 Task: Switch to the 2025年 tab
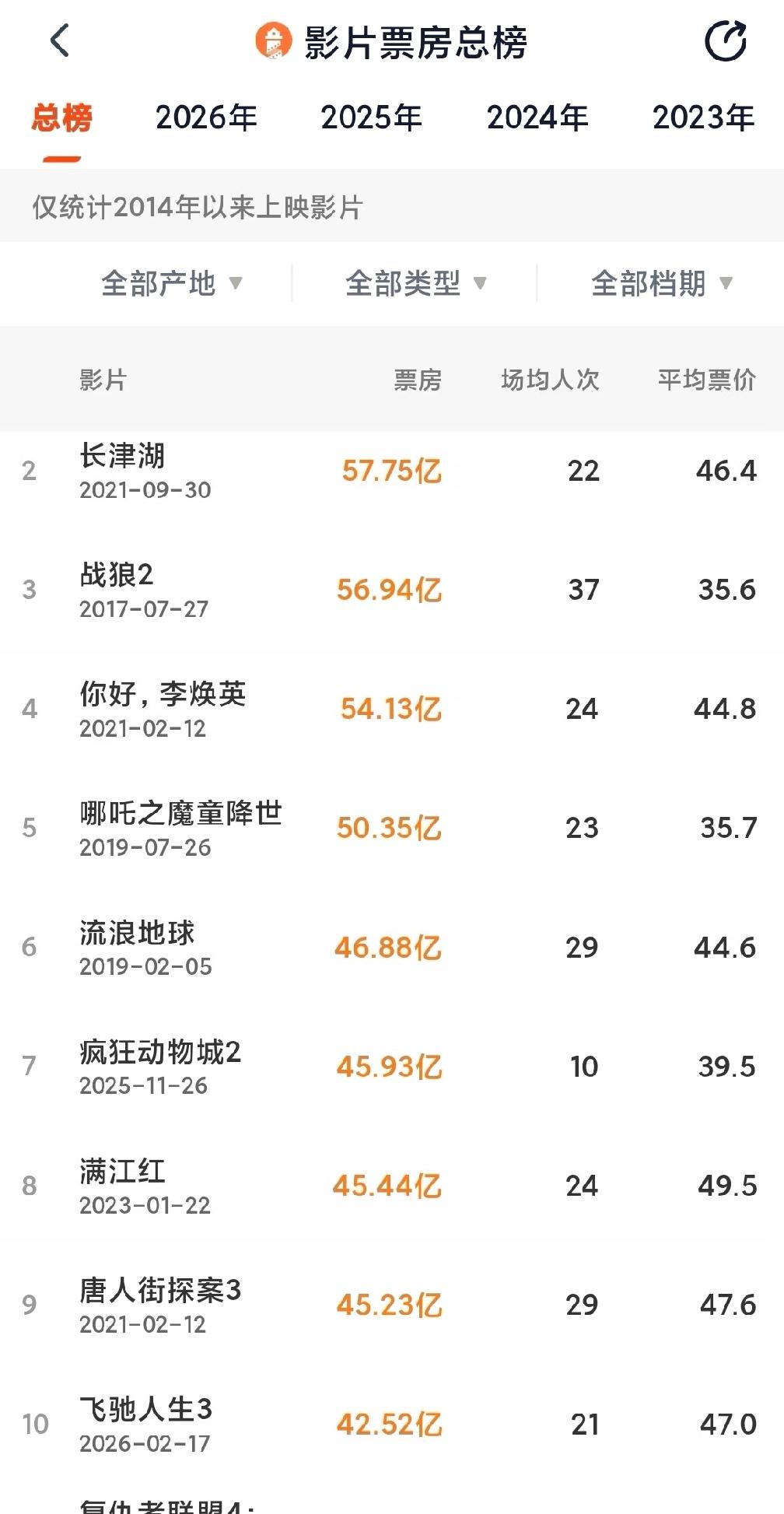pyautogui.click(x=372, y=117)
